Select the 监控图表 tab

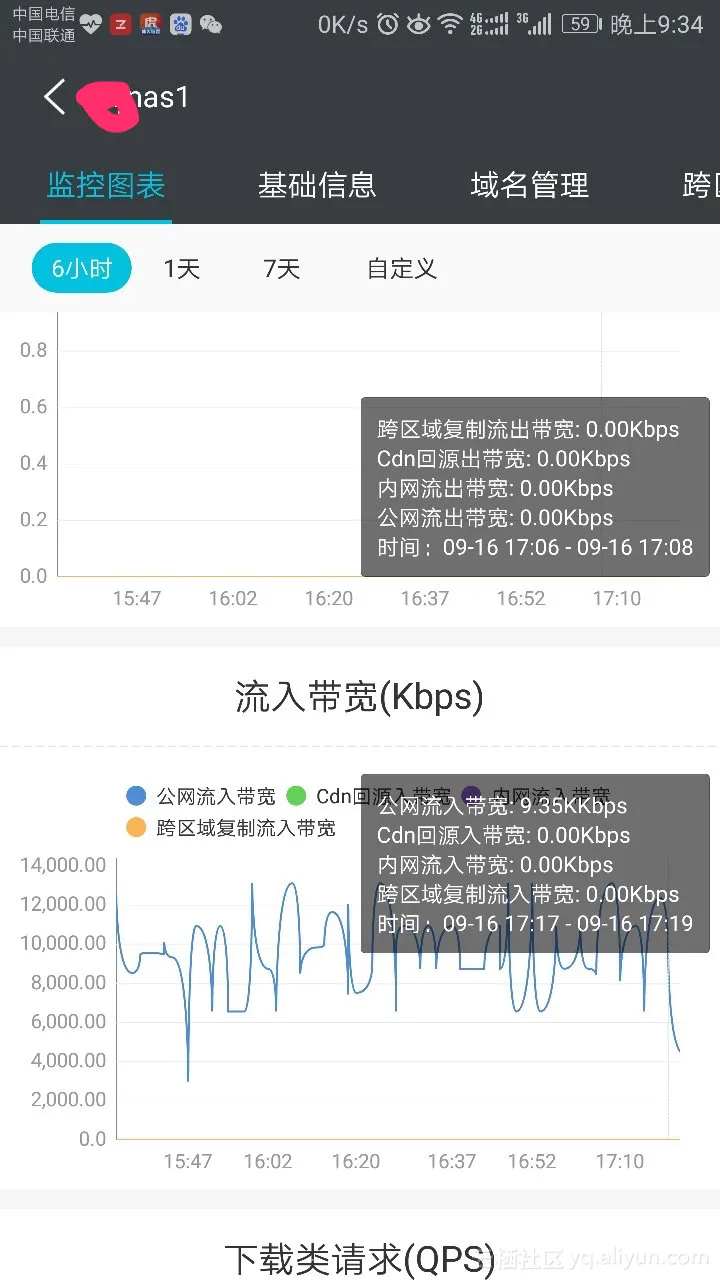click(x=106, y=185)
